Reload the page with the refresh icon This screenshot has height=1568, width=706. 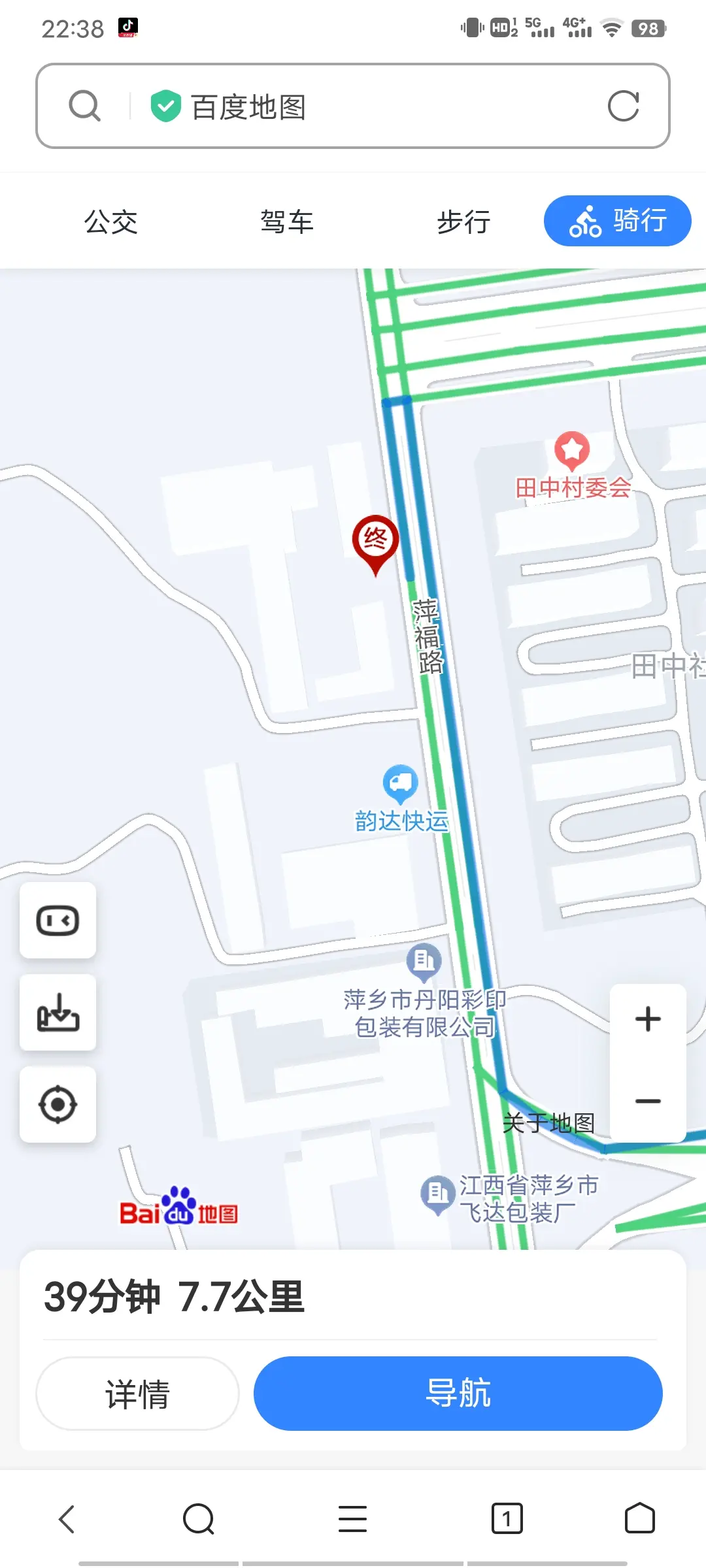623,106
